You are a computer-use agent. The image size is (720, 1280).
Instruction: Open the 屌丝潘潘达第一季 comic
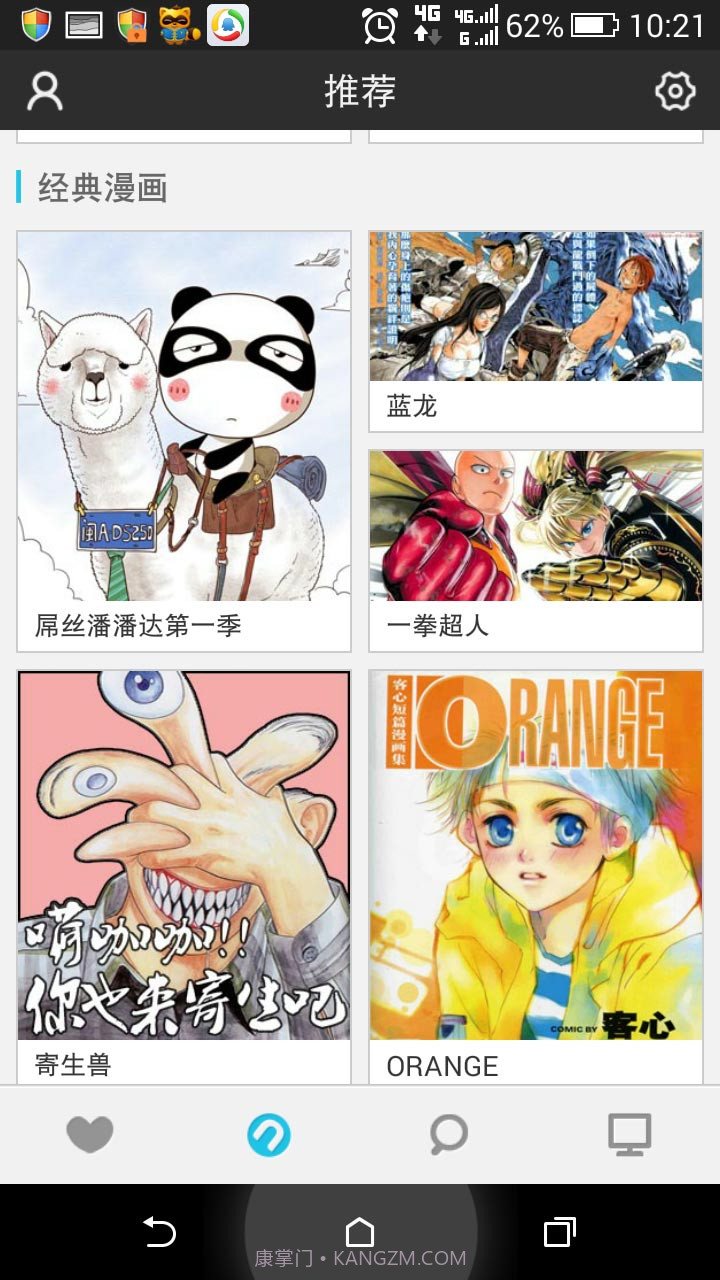click(184, 440)
